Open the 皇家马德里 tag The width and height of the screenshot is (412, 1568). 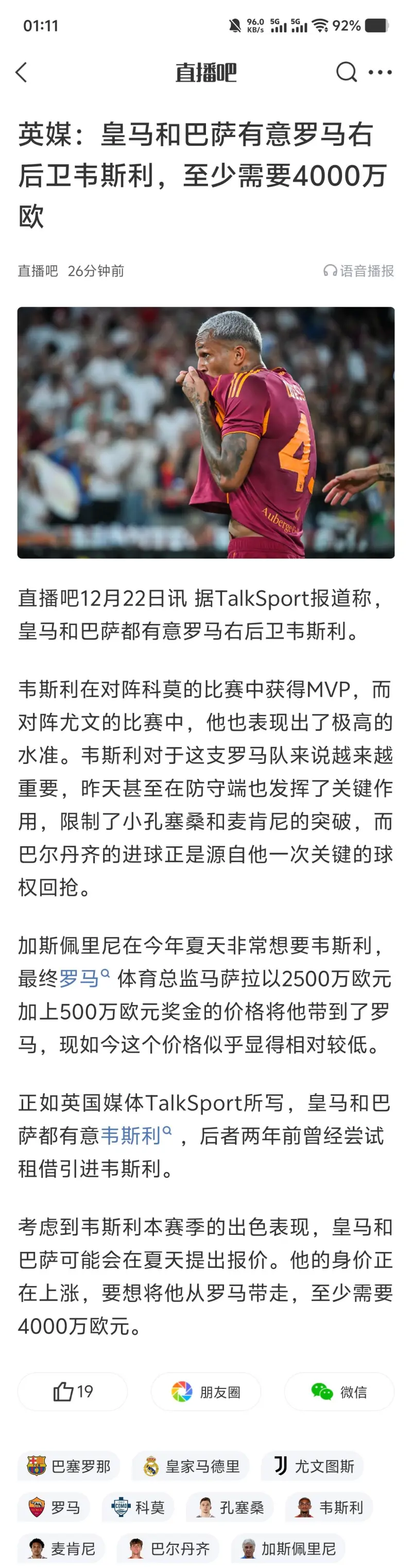point(191,1467)
